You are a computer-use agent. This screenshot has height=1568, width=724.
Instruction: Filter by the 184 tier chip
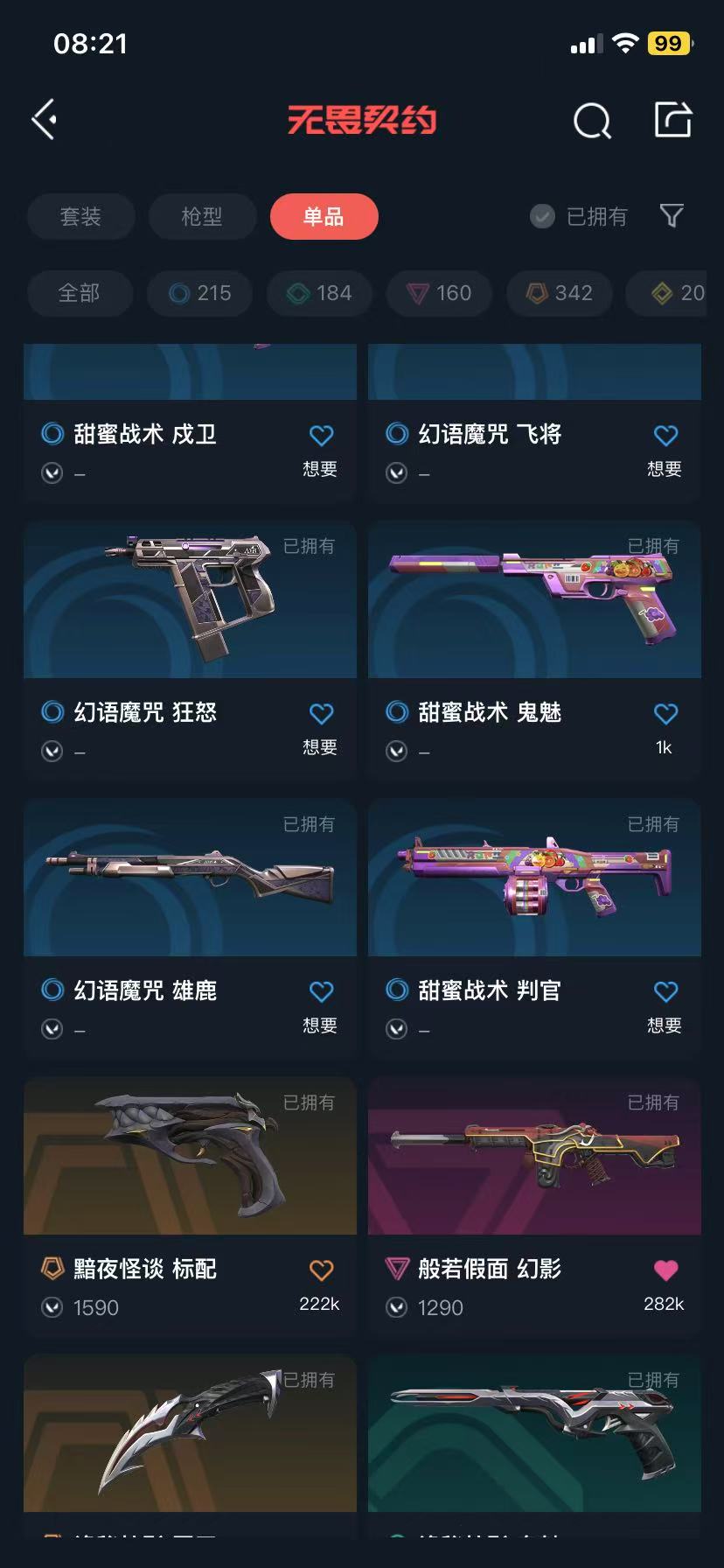click(320, 293)
